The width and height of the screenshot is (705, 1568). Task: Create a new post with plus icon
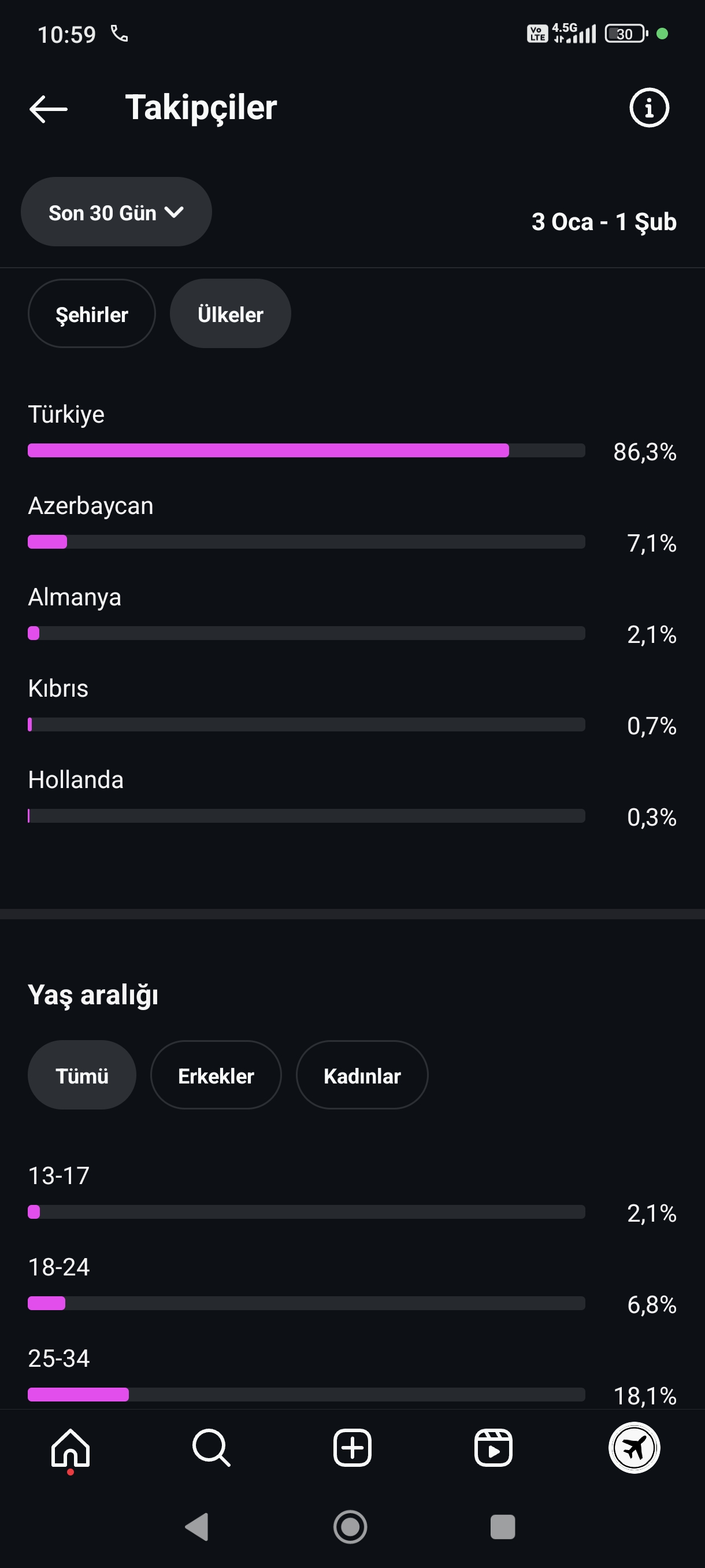[x=352, y=1448]
